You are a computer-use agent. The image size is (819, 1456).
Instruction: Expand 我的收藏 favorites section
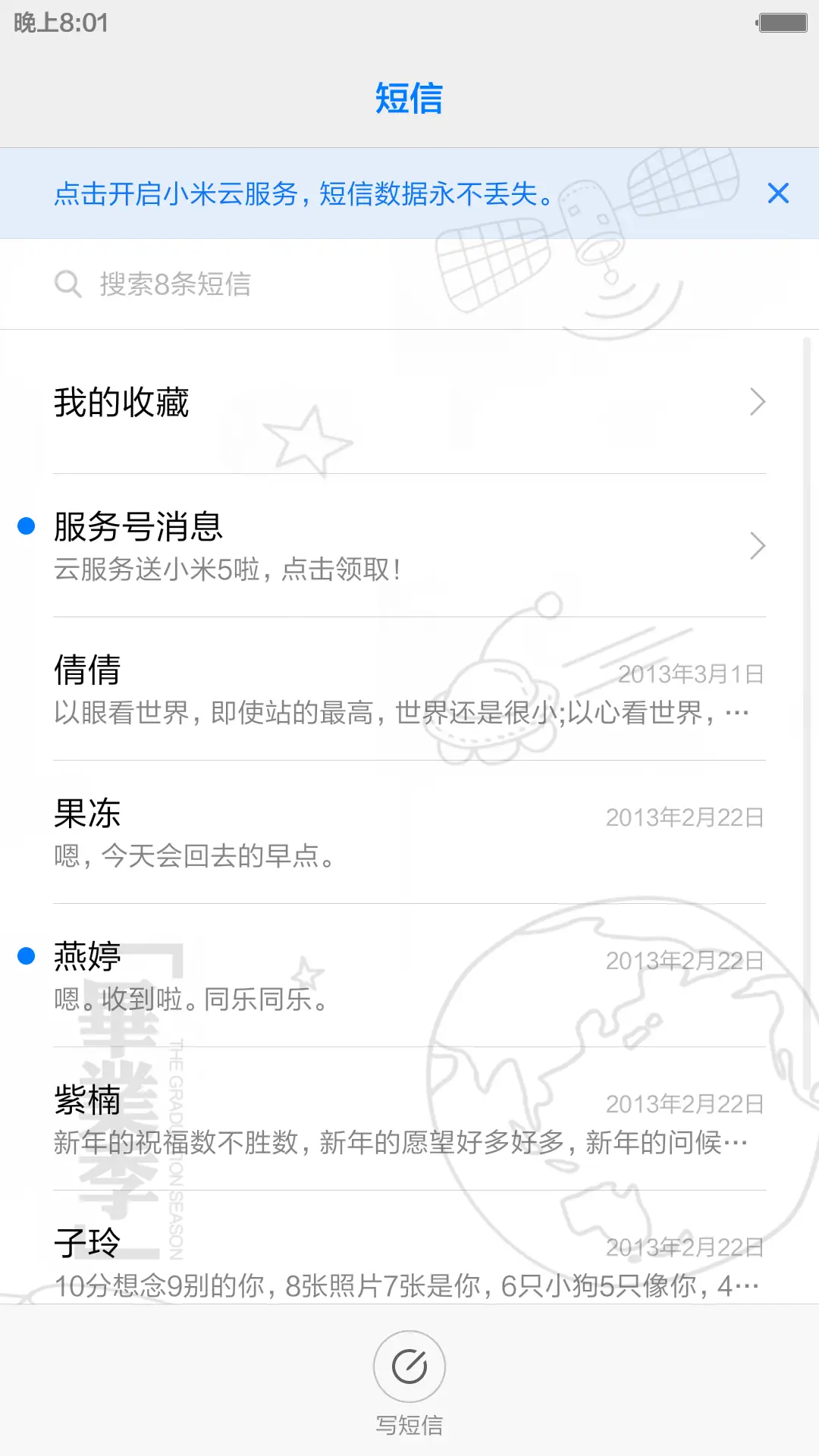303,402
